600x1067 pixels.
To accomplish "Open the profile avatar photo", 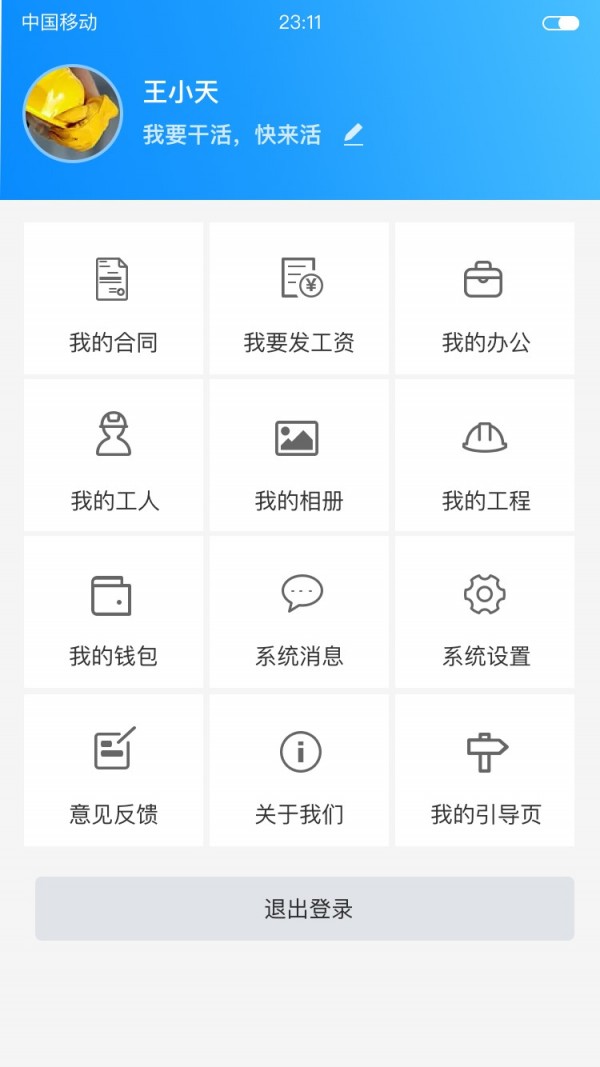I will [x=73, y=113].
